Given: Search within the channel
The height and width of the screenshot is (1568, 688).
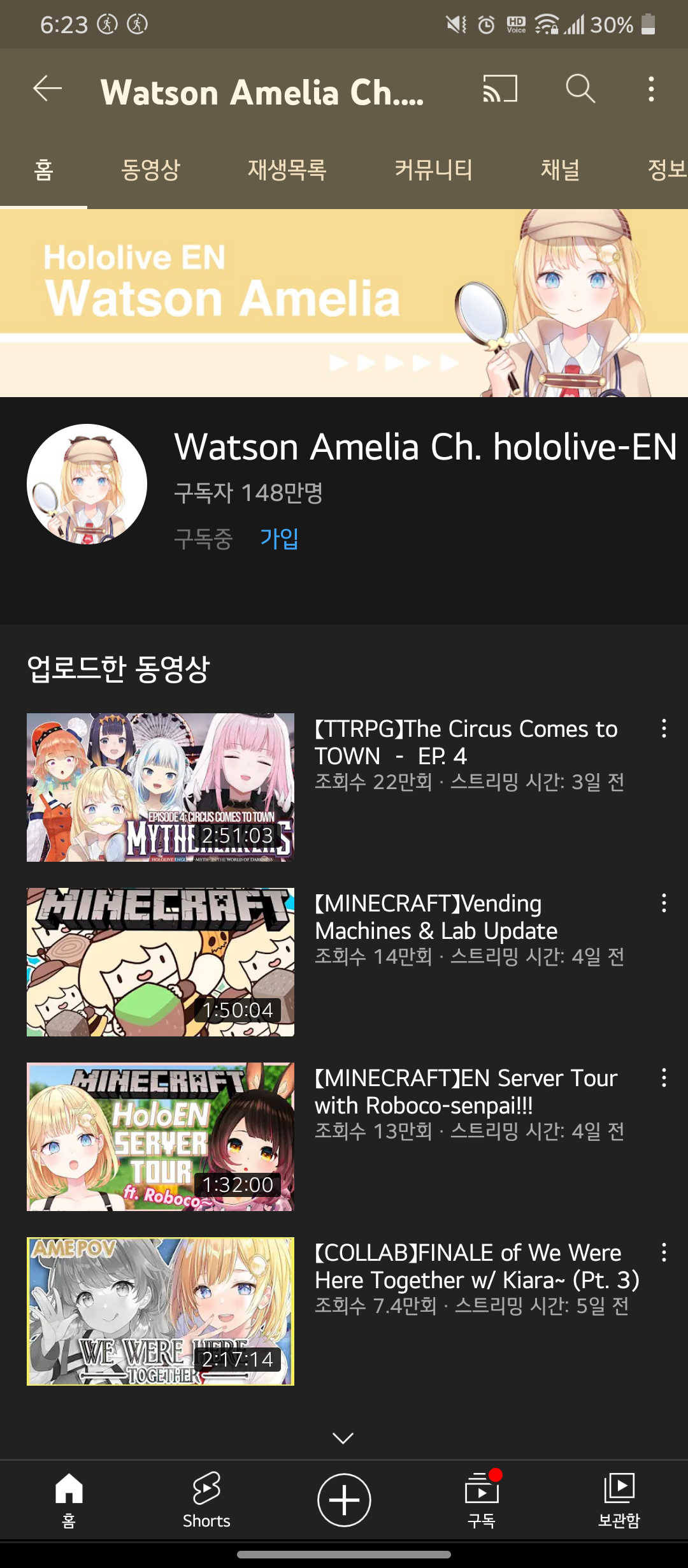Looking at the screenshot, I should click(580, 89).
